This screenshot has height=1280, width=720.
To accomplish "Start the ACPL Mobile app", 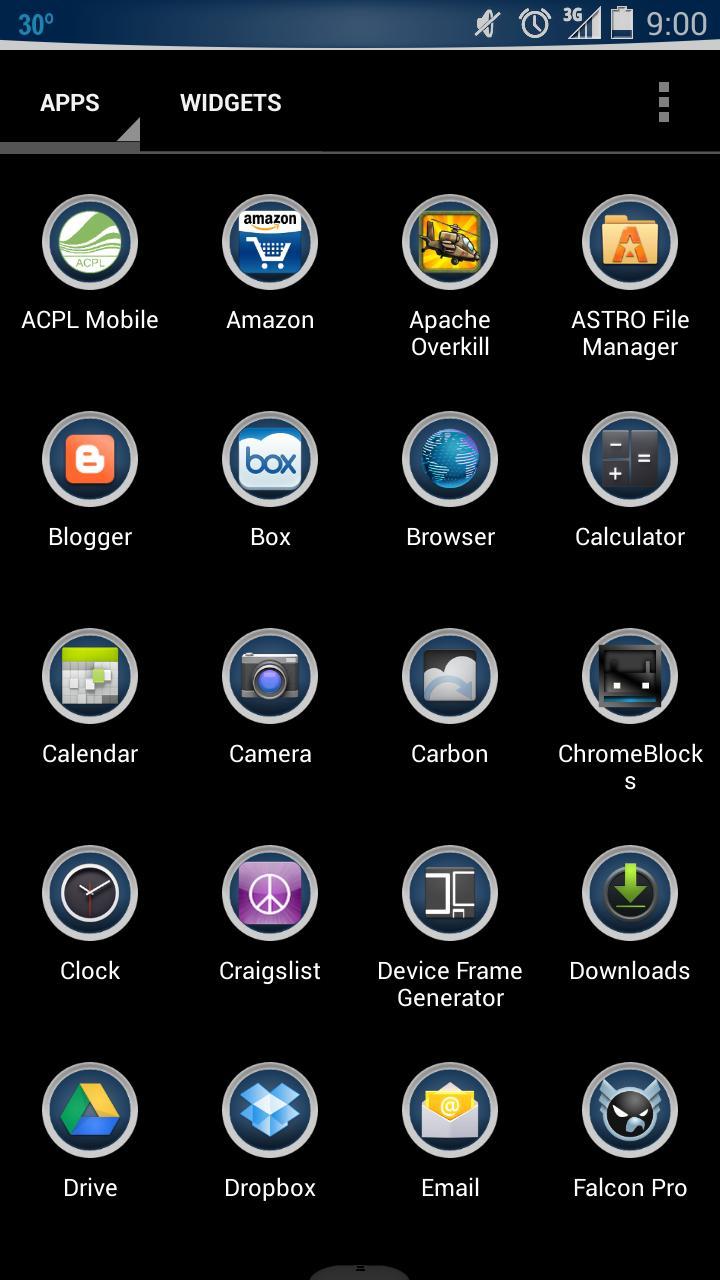I will pyautogui.click(x=90, y=242).
